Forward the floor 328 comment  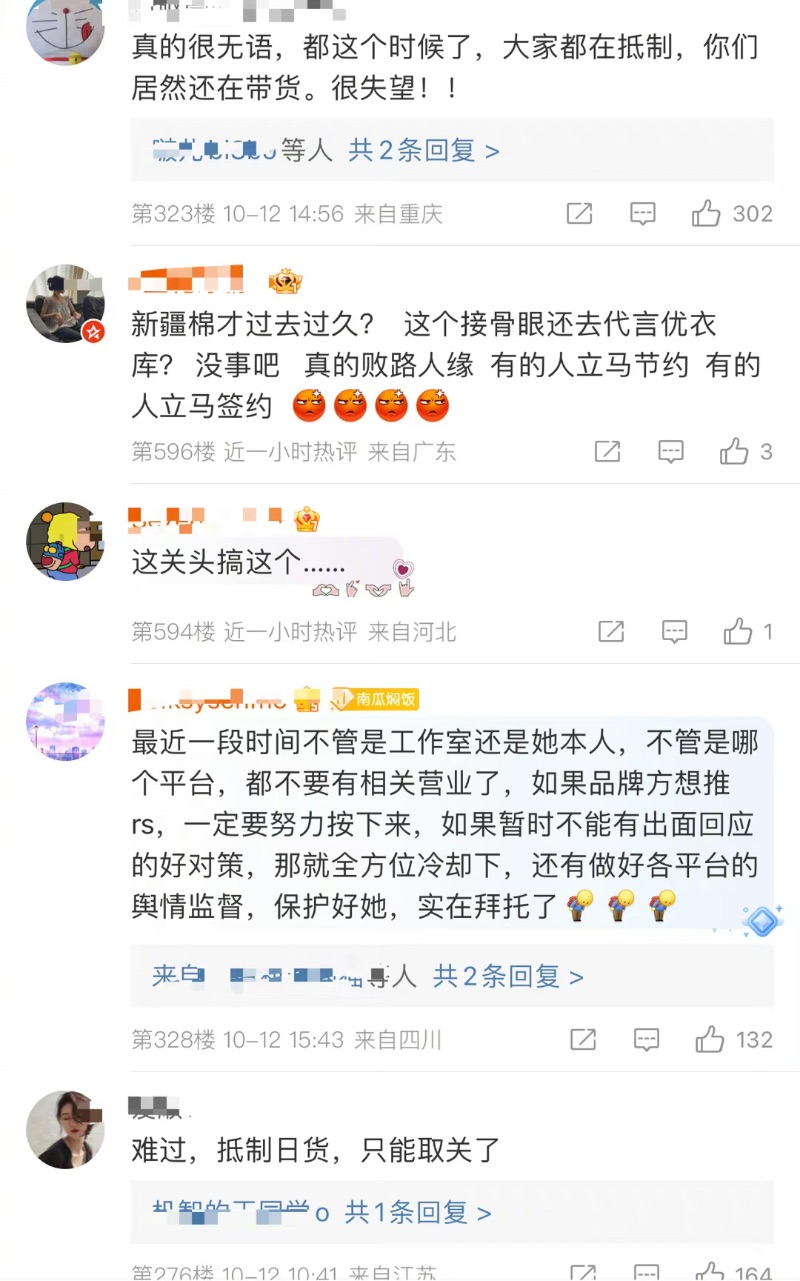583,1040
